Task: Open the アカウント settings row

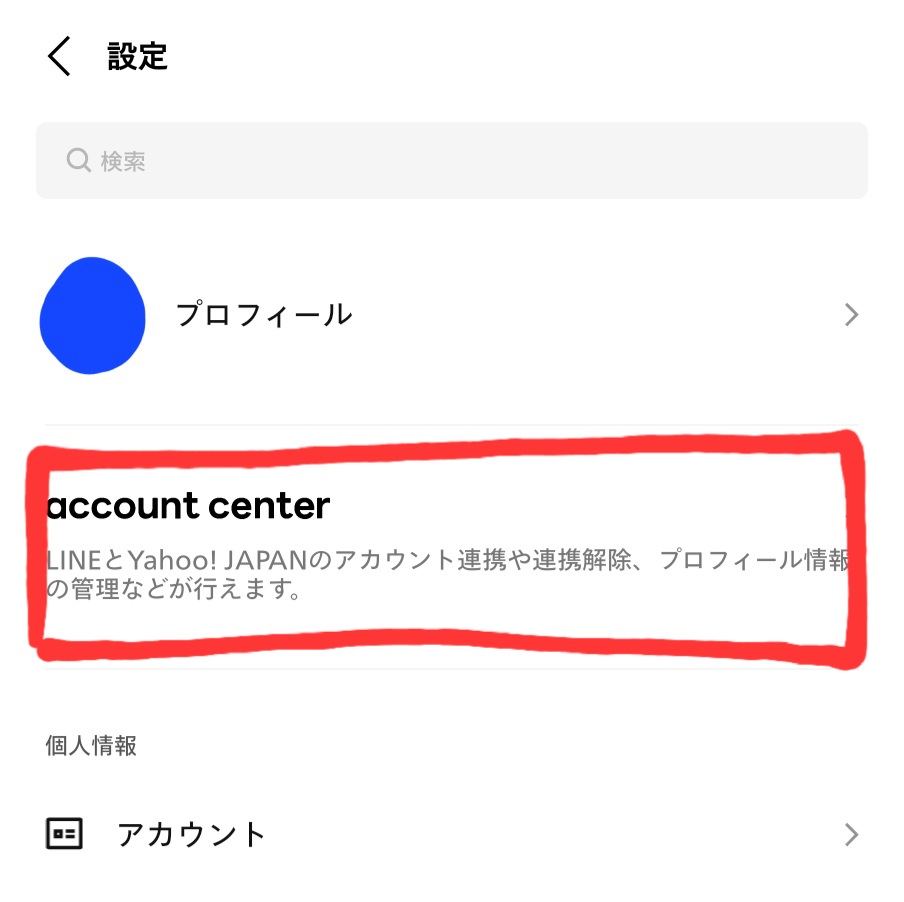Action: [452, 834]
